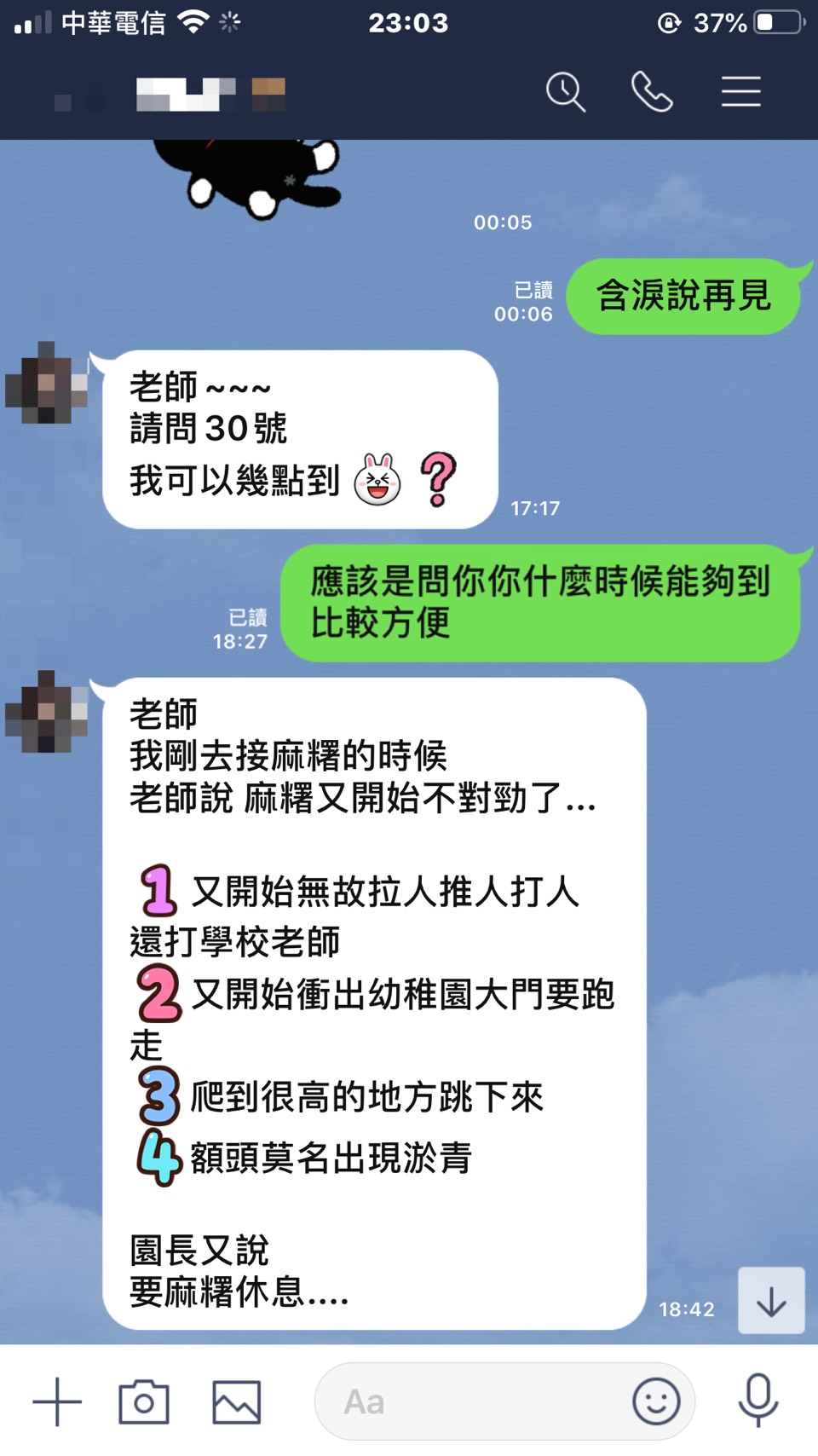Open the emoji sticker picker
818x1456 pixels.
(x=656, y=1401)
